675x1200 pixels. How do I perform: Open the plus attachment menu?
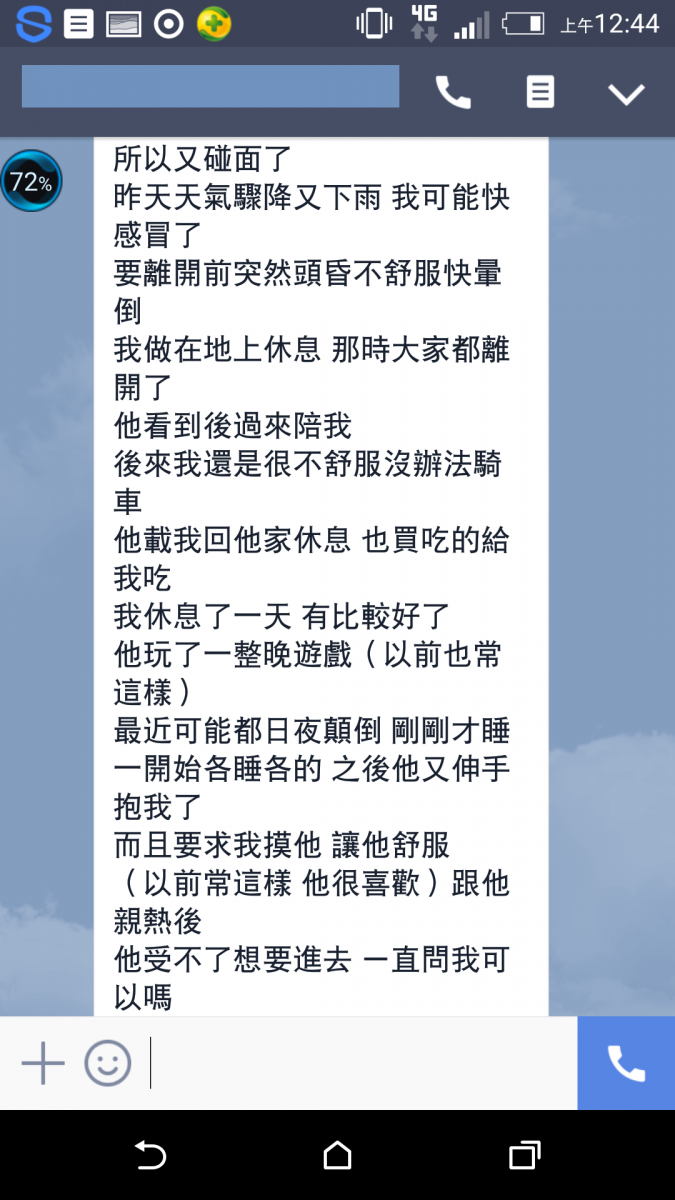click(x=43, y=1063)
